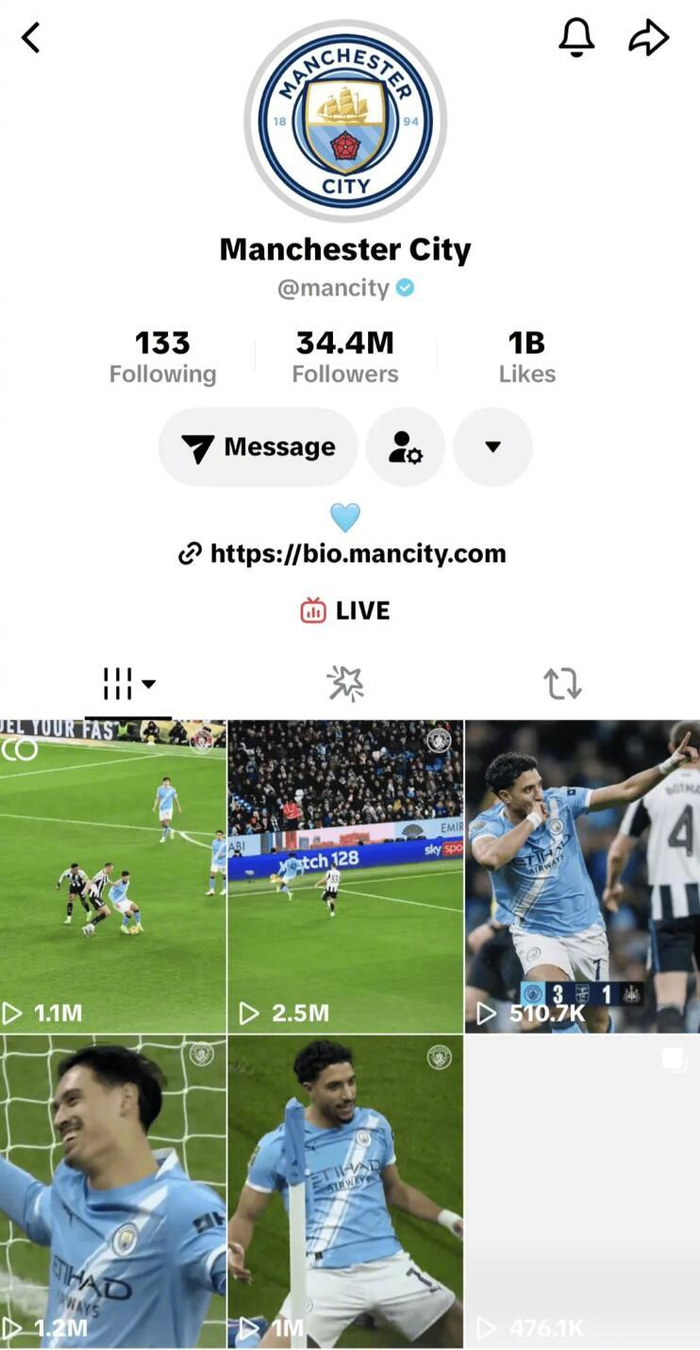Image resolution: width=700 pixels, height=1350 pixels.
Task: Play the video with 2.5M views
Action: point(346,876)
